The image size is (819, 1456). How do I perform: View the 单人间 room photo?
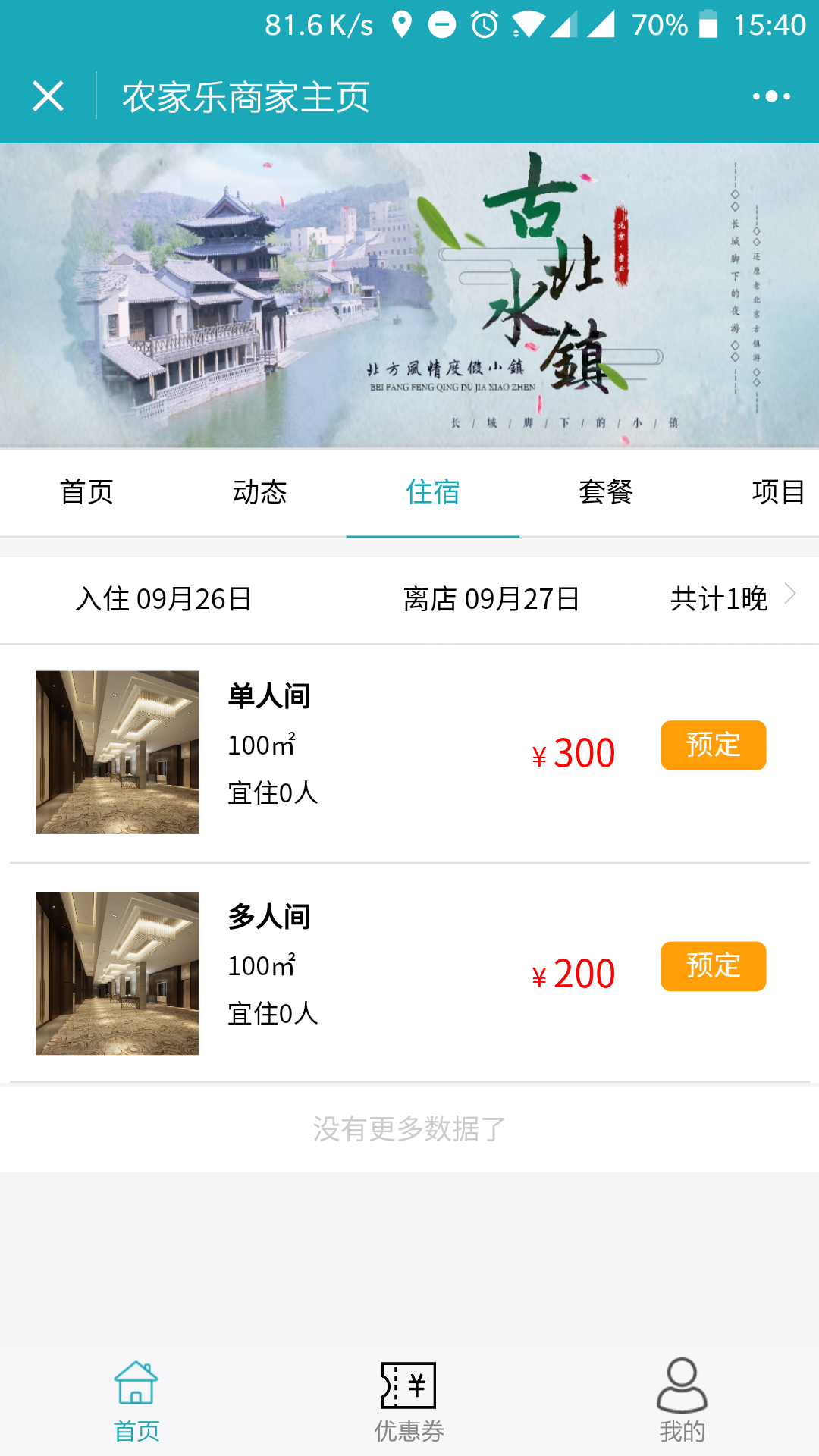click(118, 752)
